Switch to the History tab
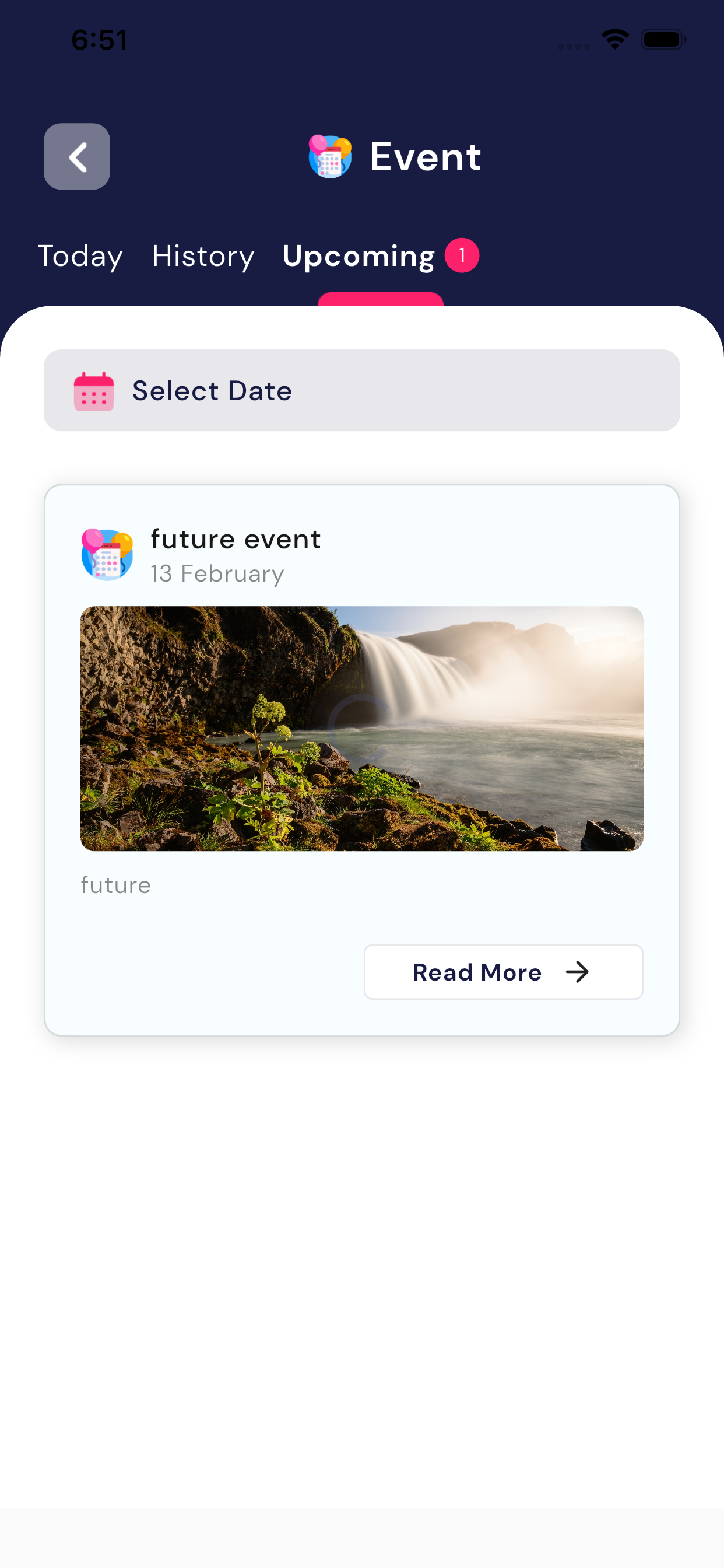Screen dimensions: 724x1568 (203, 256)
